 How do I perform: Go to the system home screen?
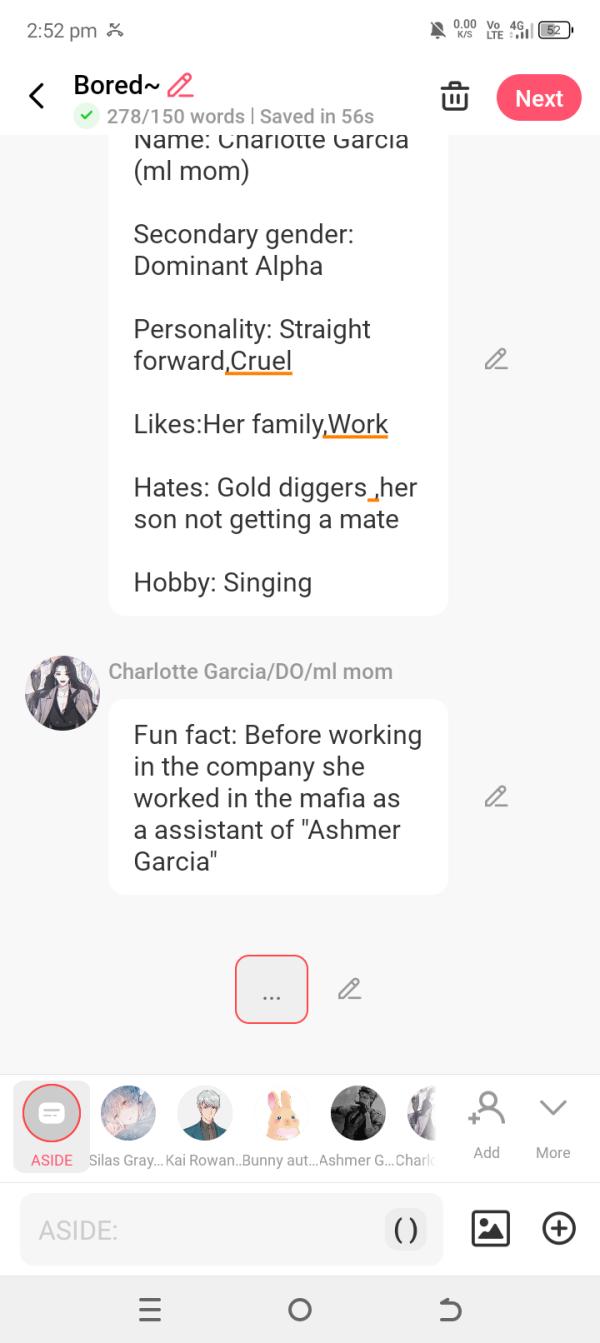pos(299,1309)
